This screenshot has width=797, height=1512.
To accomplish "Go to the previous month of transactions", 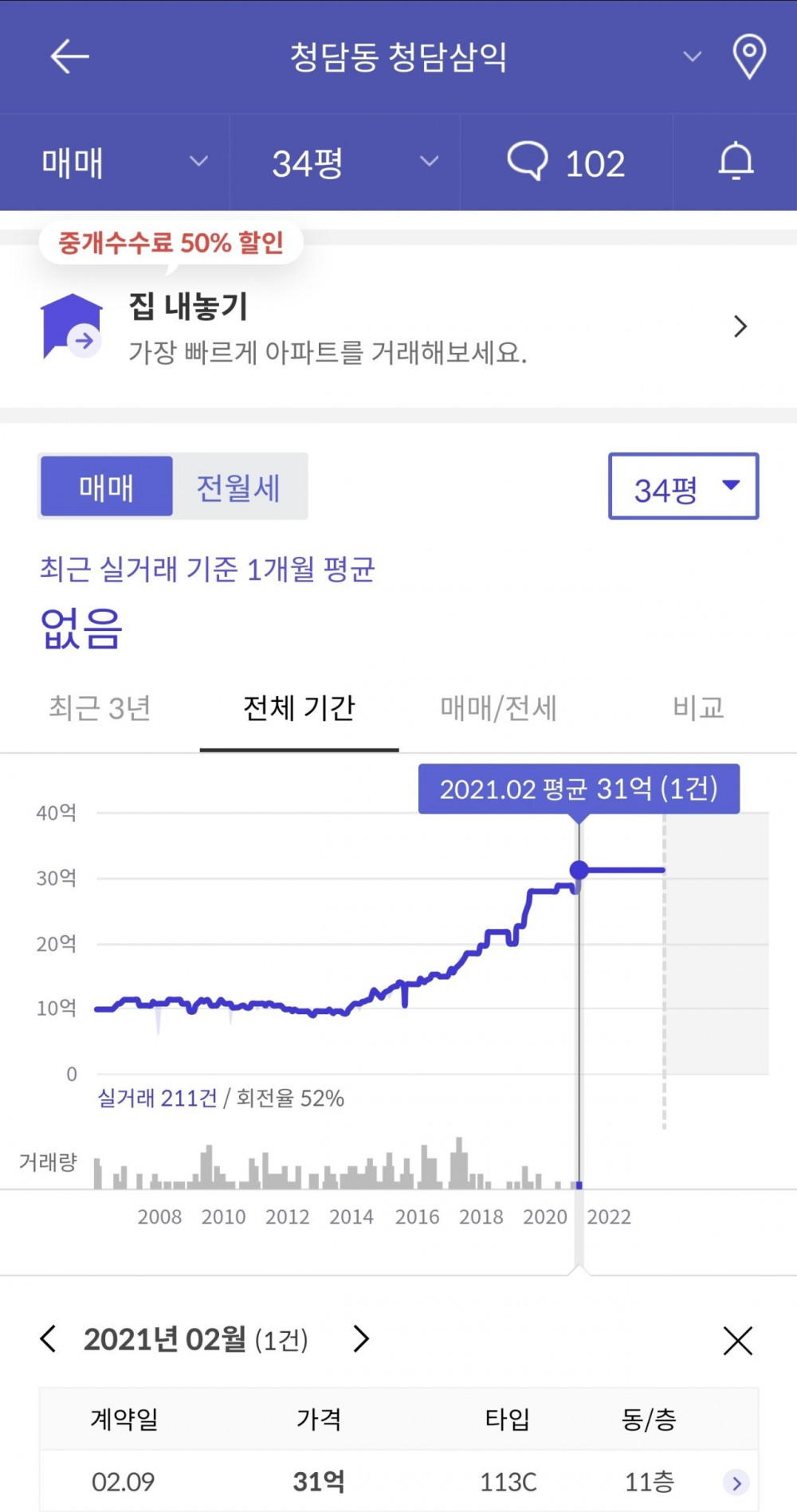I will pyautogui.click(x=48, y=1339).
